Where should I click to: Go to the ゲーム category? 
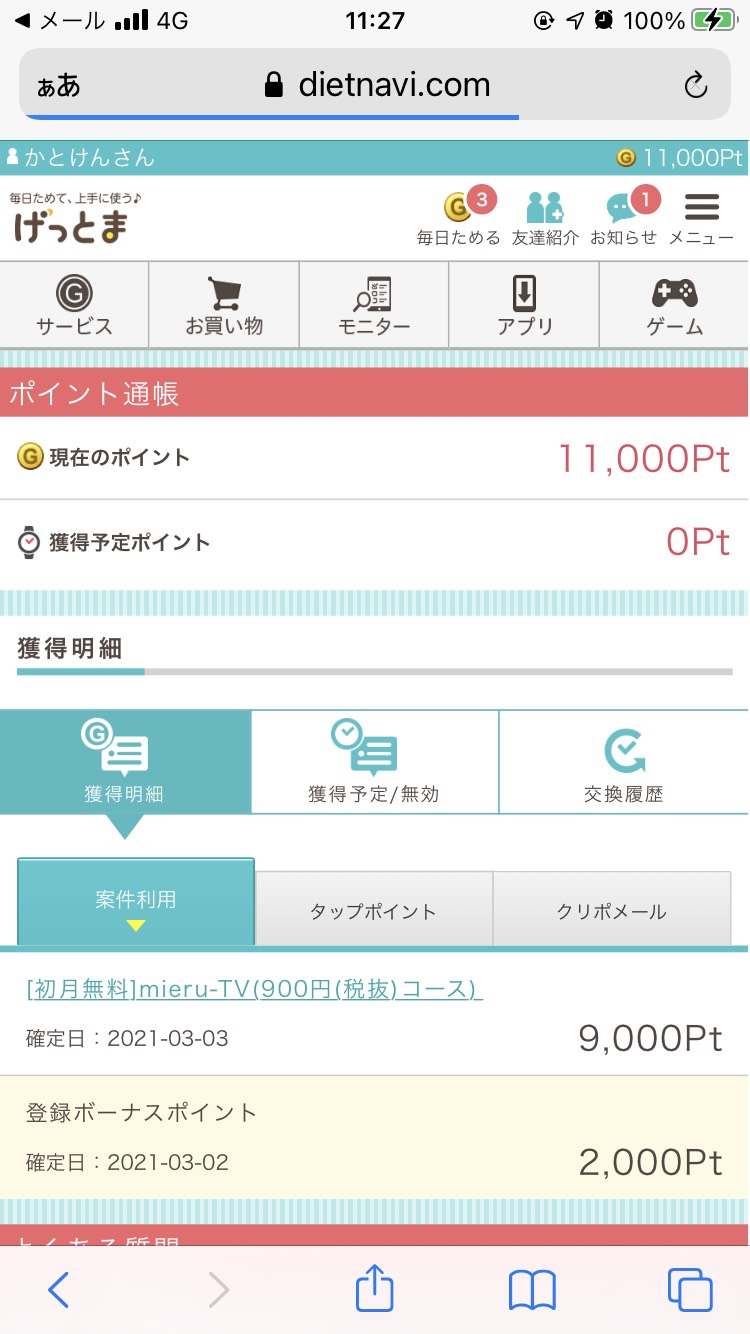point(675,305)
